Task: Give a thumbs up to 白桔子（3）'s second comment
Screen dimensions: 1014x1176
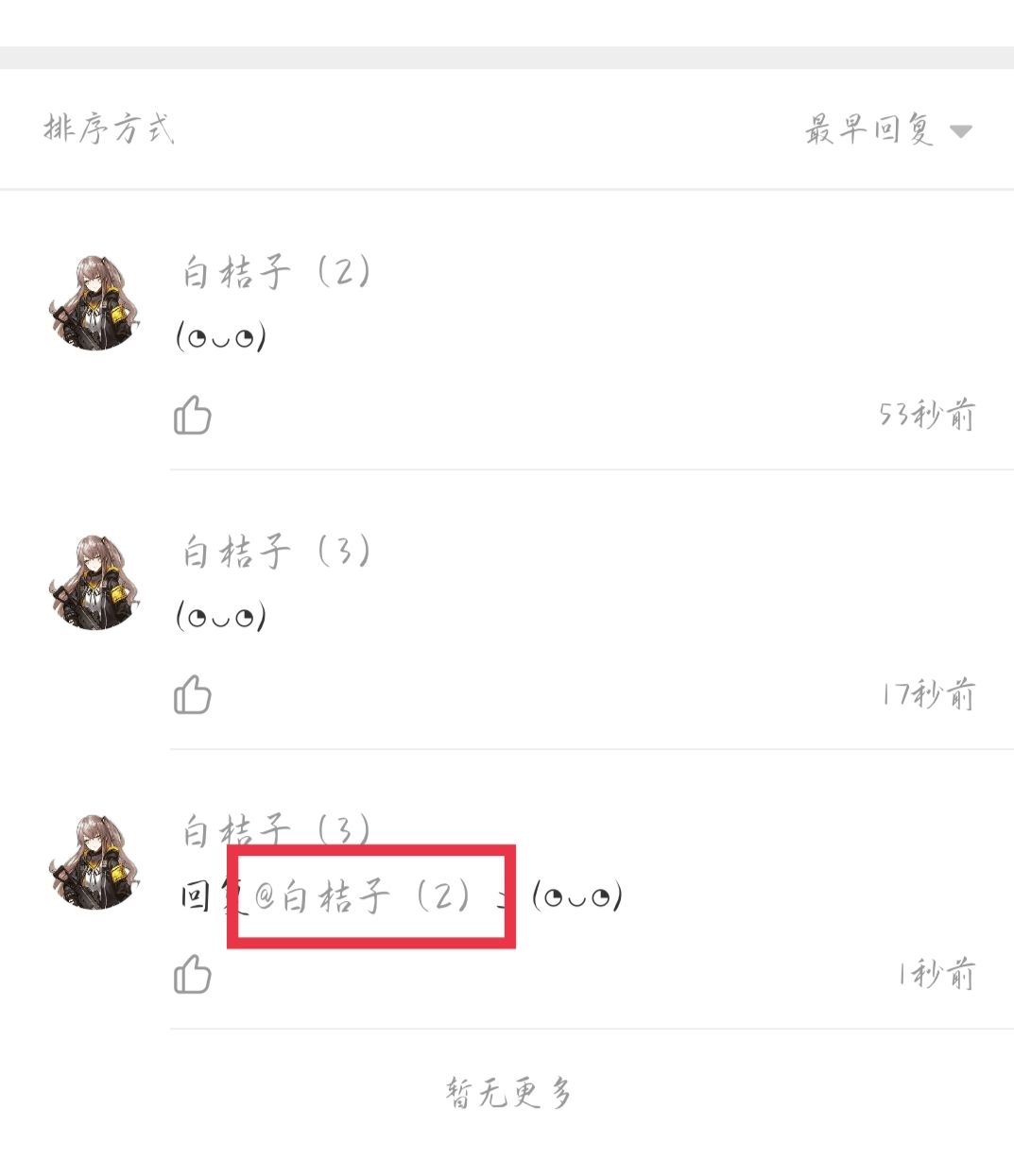Action: coord(193,694)
